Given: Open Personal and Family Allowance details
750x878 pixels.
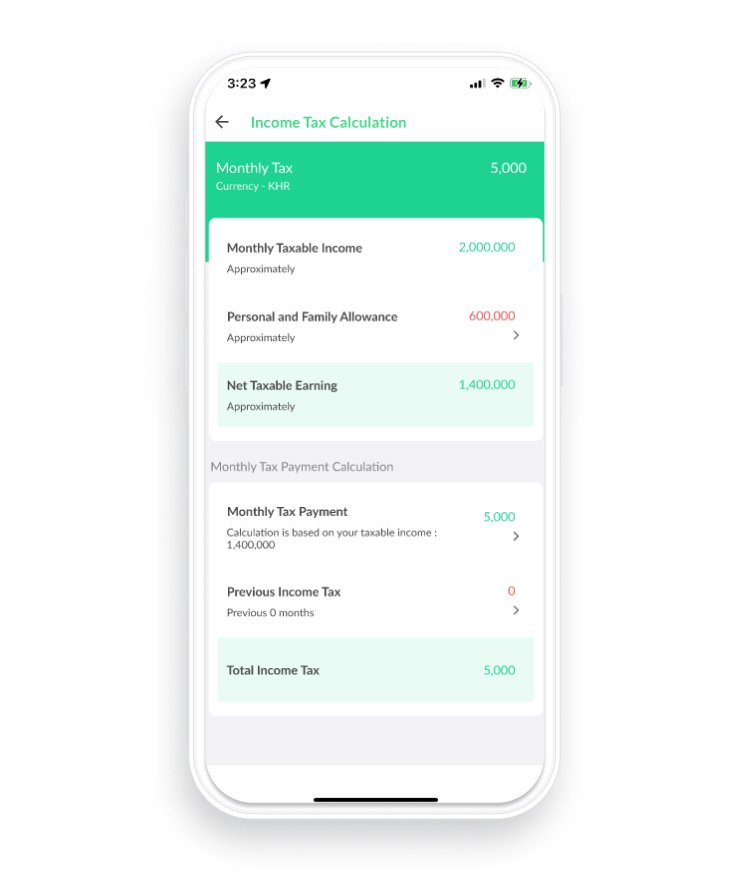Looking at the screenshot, I should pyautogui.click(x=516, y=335).
